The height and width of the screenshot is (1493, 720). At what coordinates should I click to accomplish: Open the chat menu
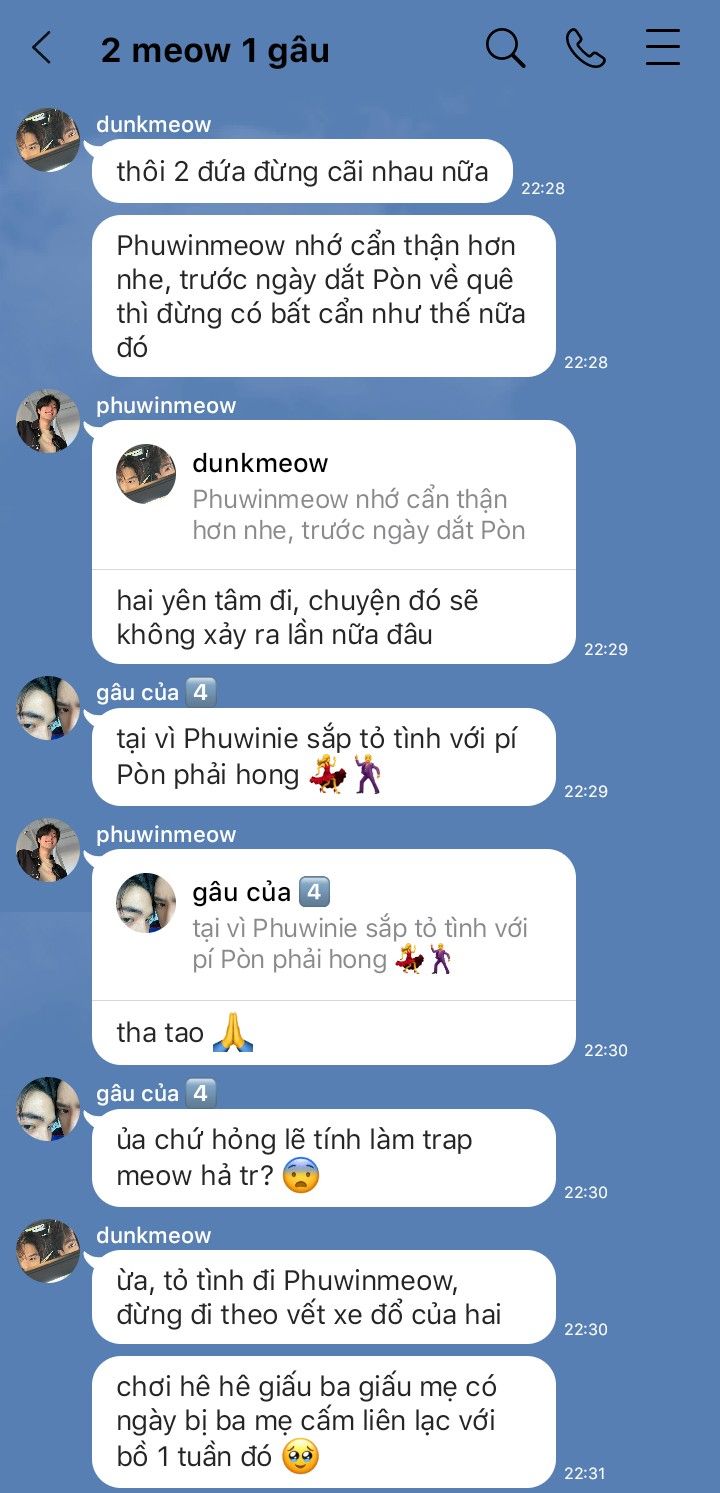click(x=662, y=48)
